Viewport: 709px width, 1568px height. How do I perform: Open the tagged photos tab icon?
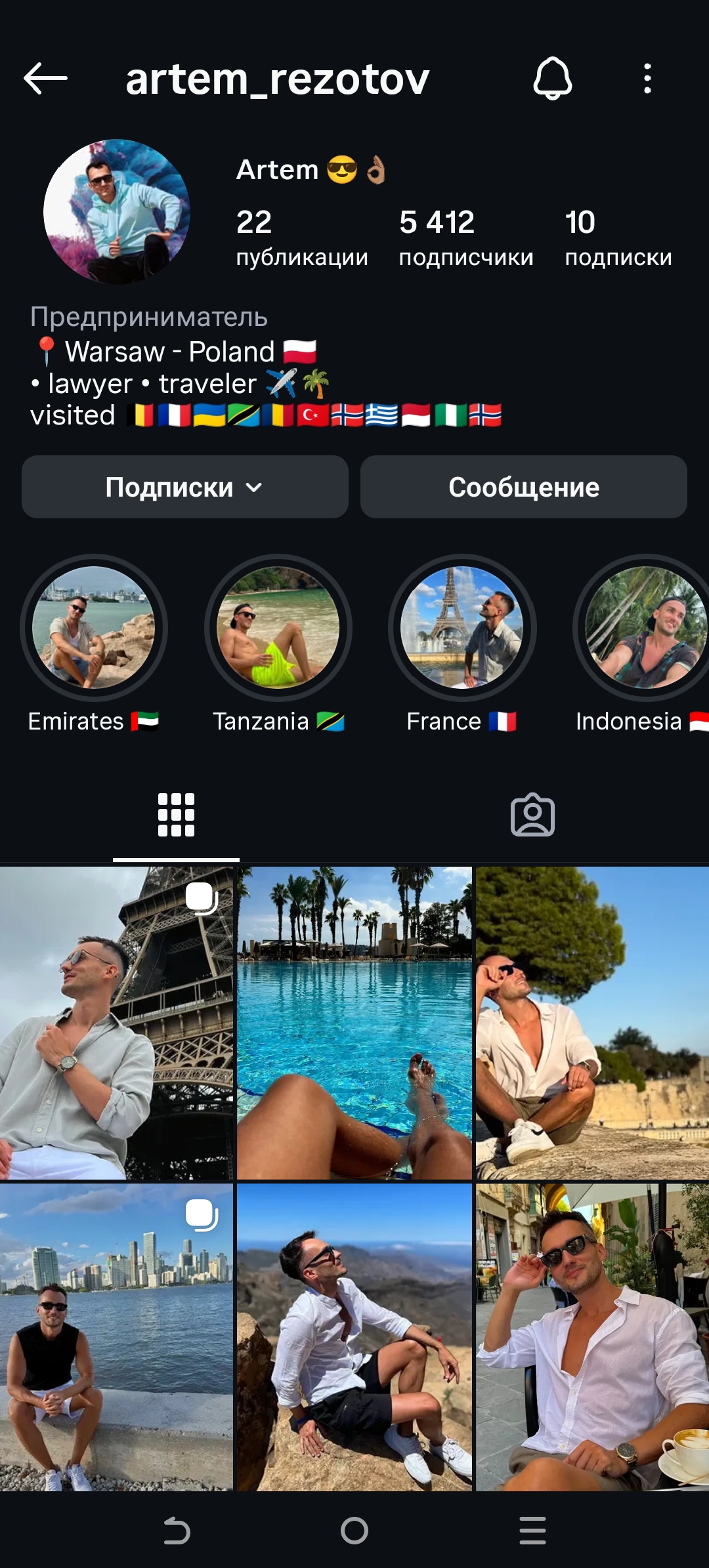tap(532, 815)
